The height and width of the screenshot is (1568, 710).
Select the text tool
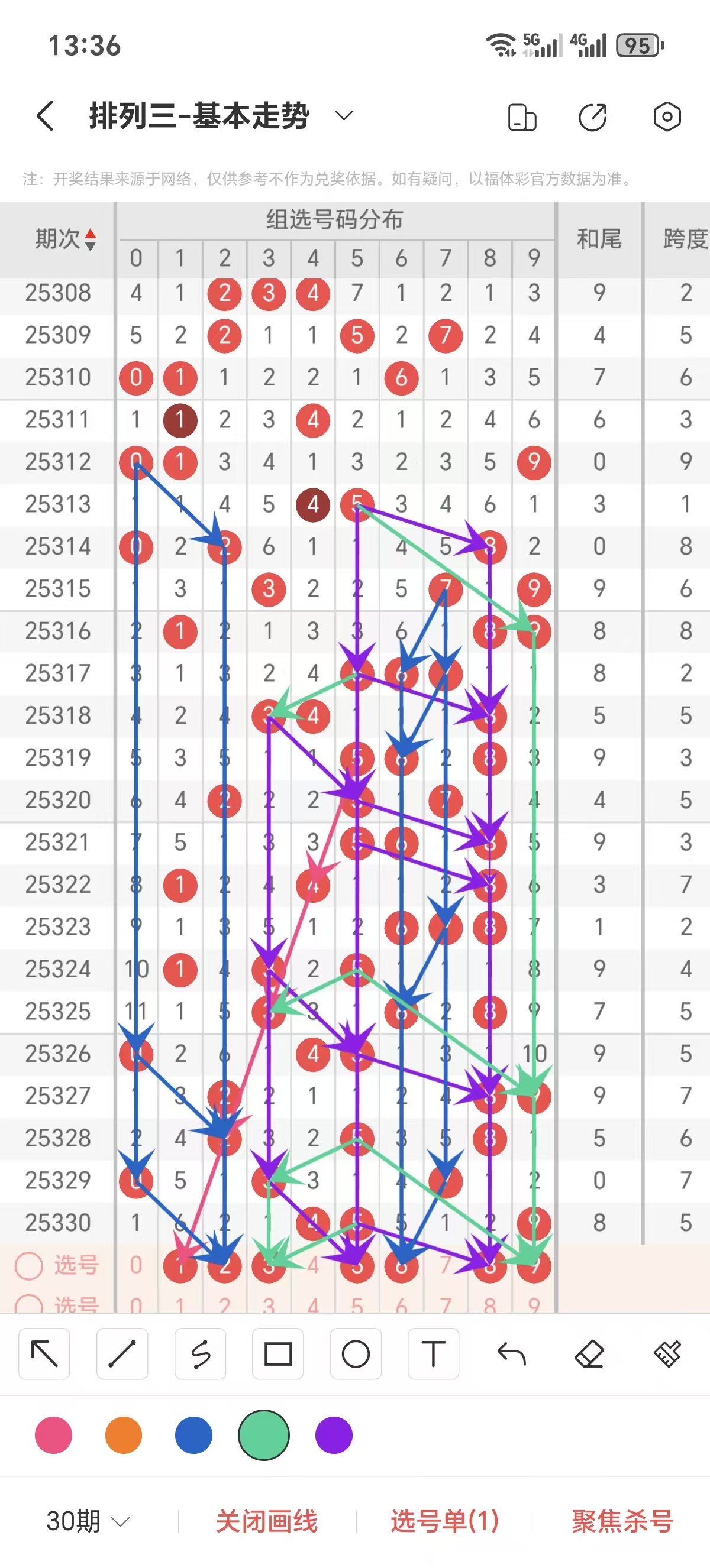(434, 1354)
